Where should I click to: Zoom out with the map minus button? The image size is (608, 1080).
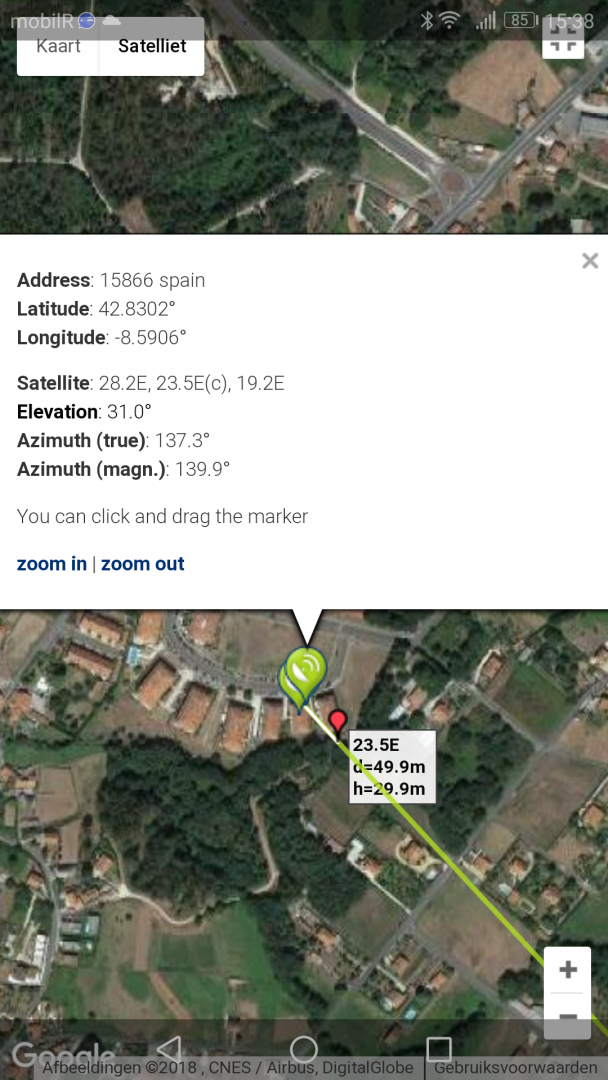point(568,1017)
